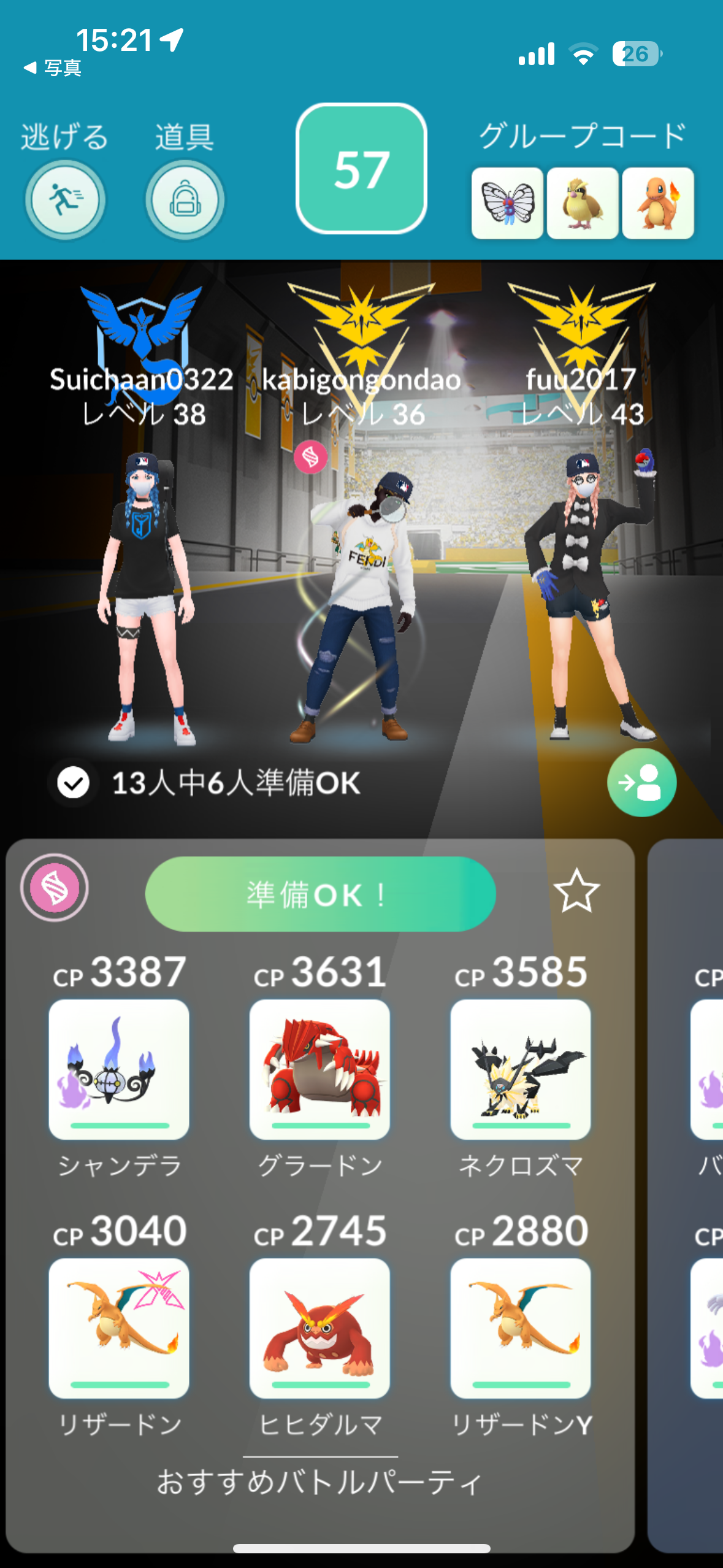Select グラードン with CP 3631

pos(319,1069)
